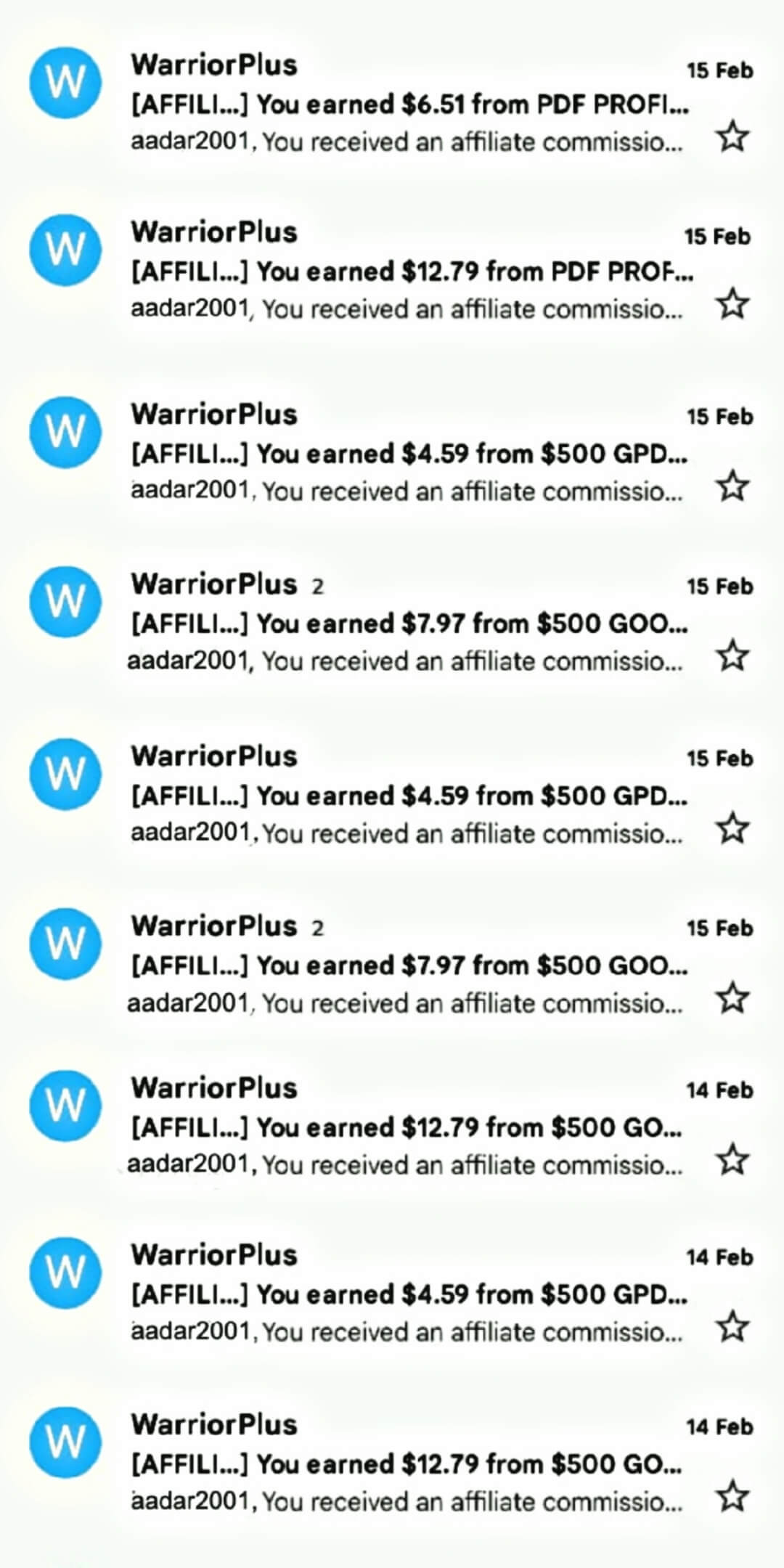Viewport: 784px width, 1568px height.
Task: Open the $12.79 from PDF PROF email
Action: (x=407, y=271)
